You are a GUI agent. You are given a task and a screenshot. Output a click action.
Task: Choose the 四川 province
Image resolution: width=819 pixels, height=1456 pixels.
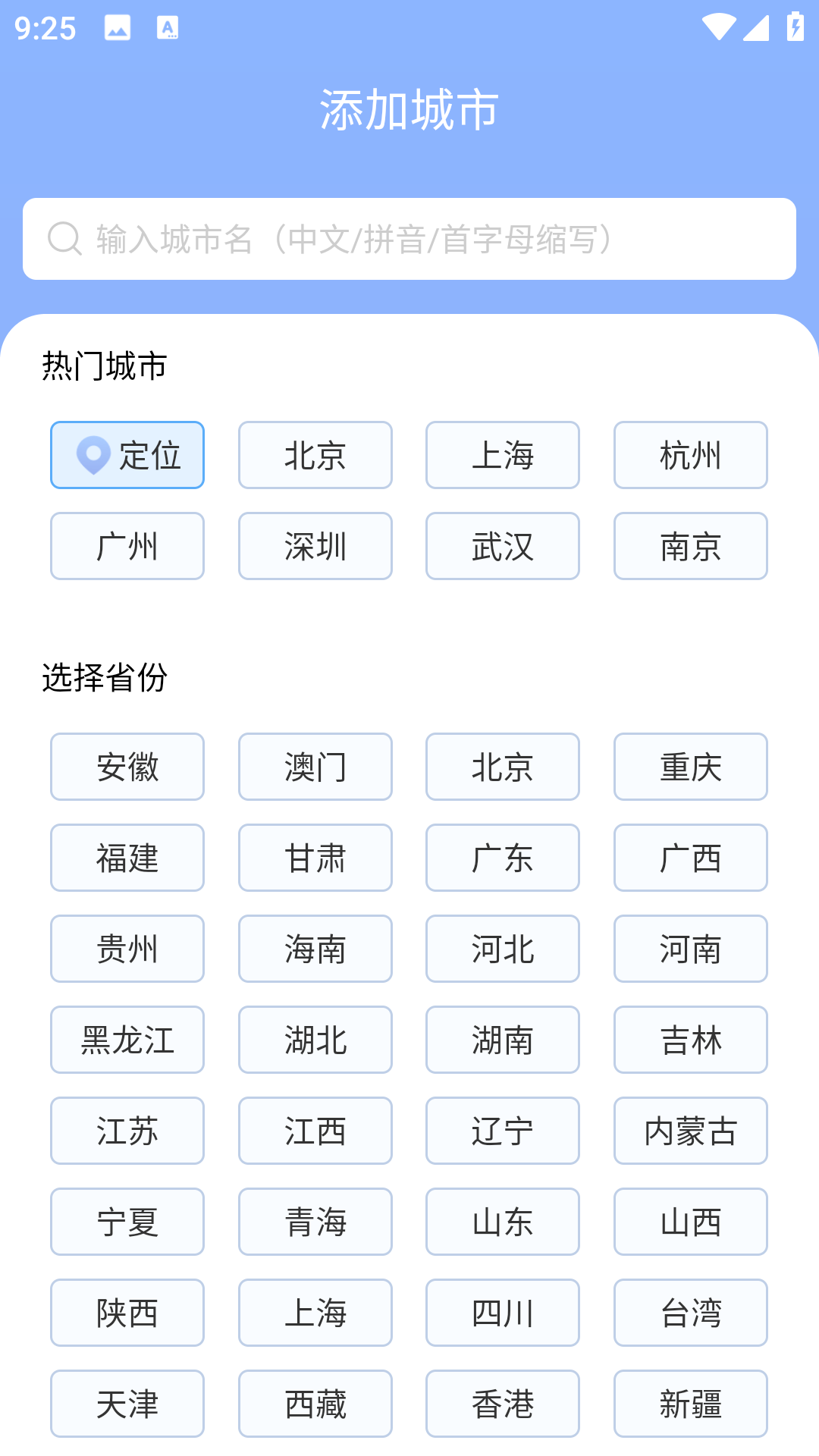(503, 1313)
